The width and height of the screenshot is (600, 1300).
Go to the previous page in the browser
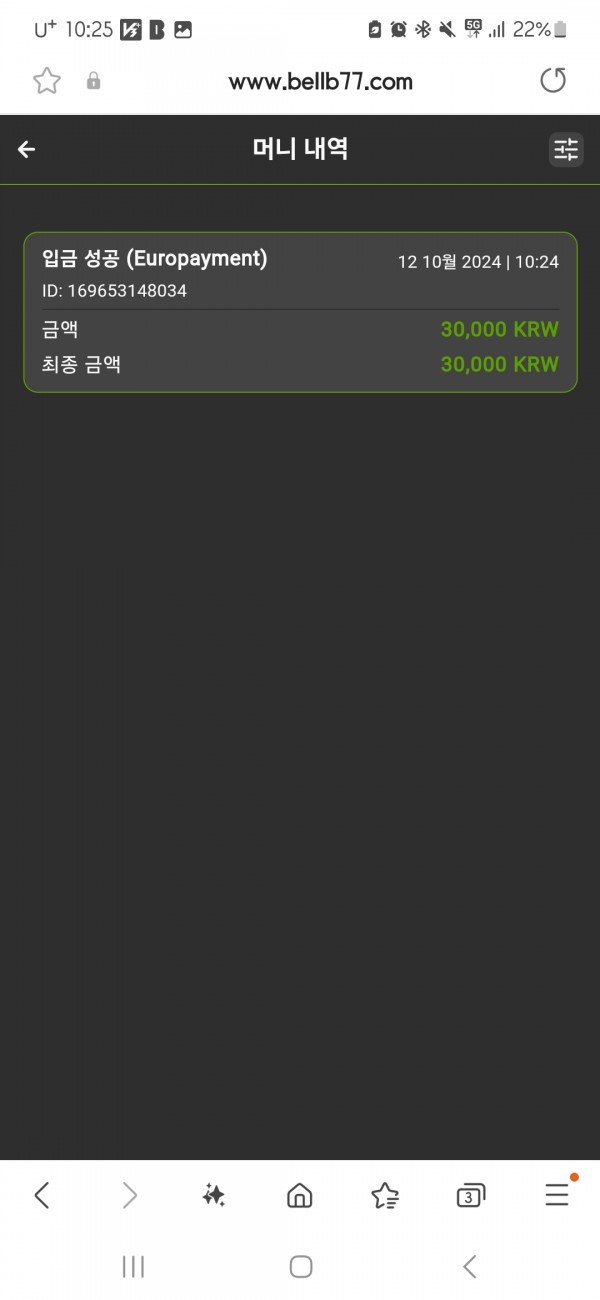42,1195
